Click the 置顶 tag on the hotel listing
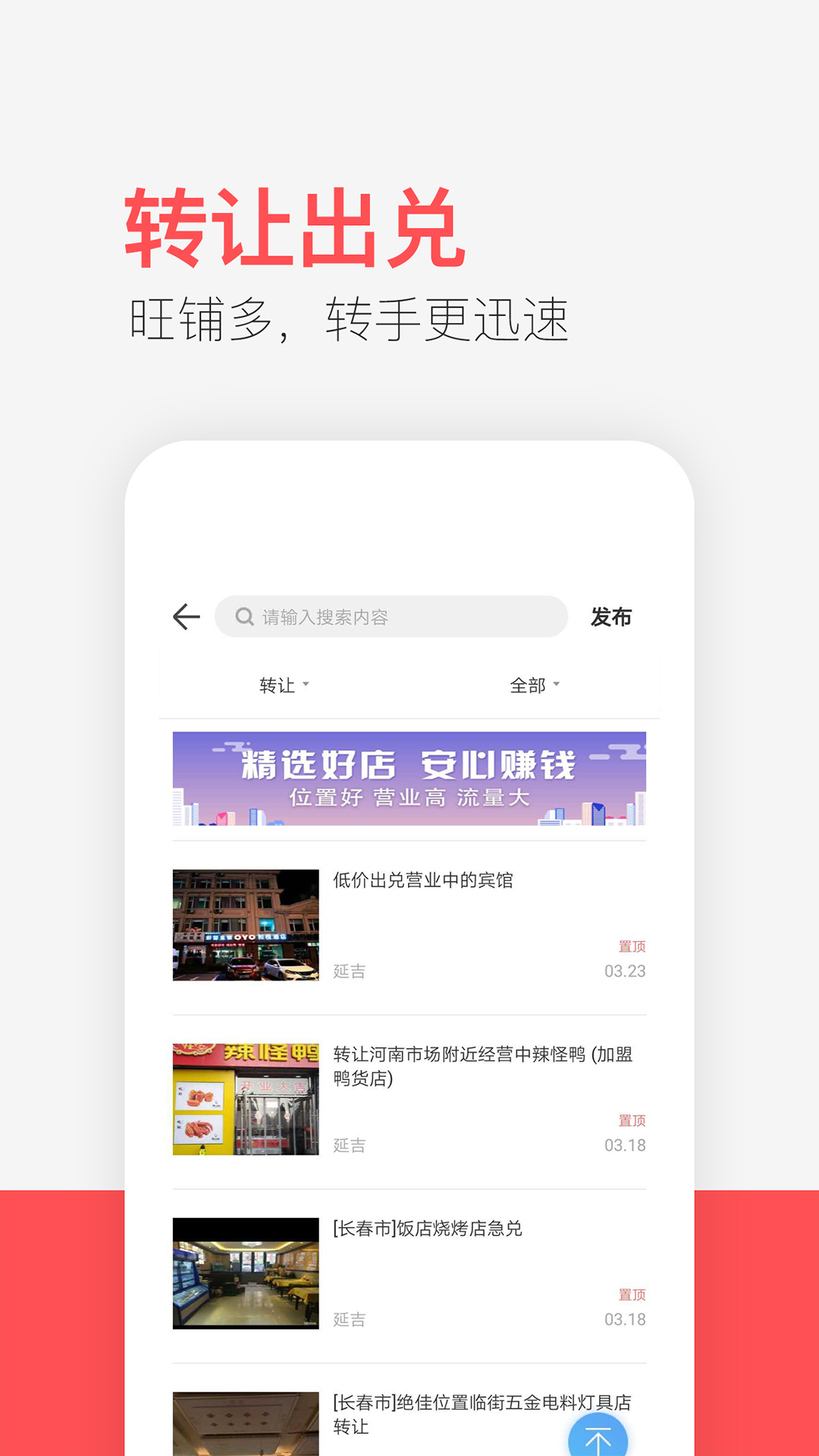 (630, 946)
